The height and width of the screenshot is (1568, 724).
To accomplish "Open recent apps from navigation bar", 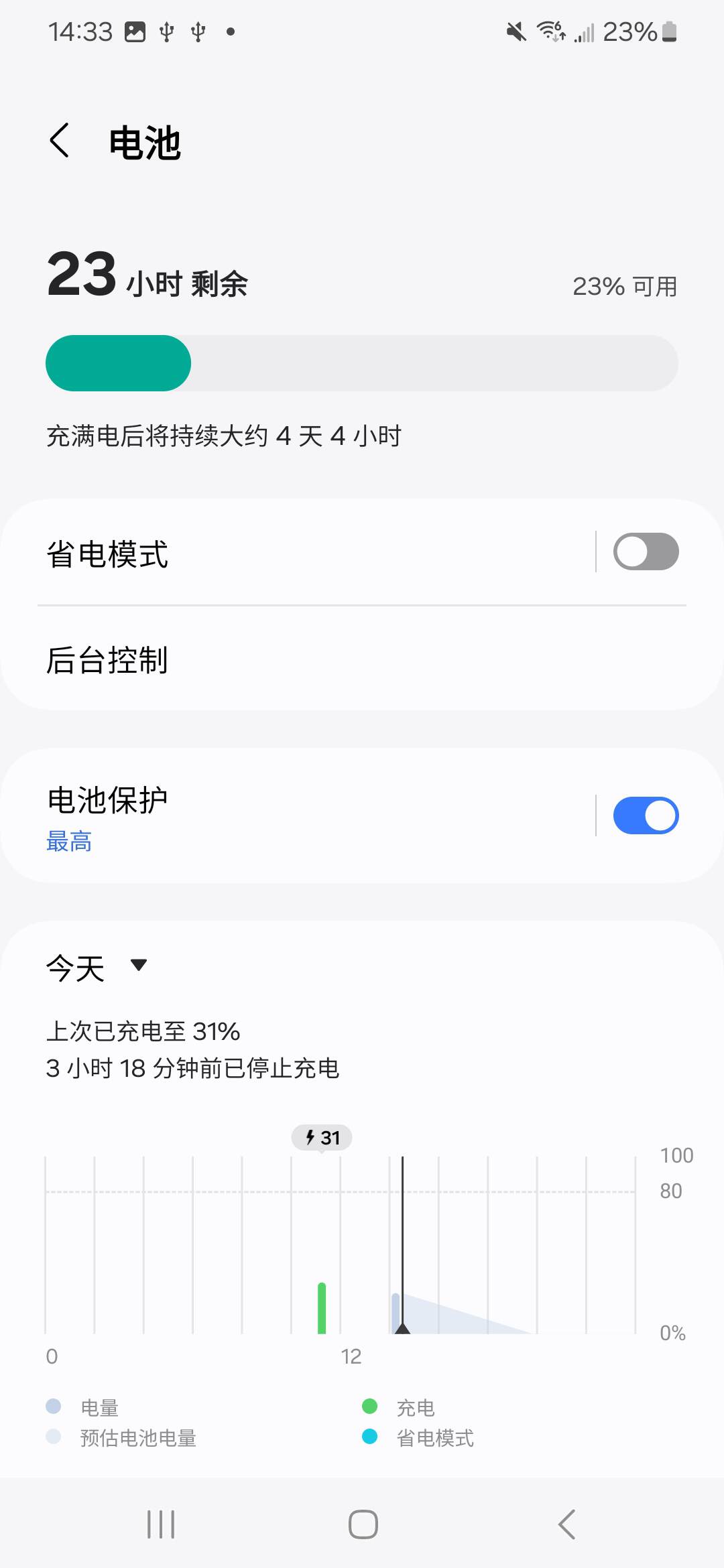I will point(161,1524).
